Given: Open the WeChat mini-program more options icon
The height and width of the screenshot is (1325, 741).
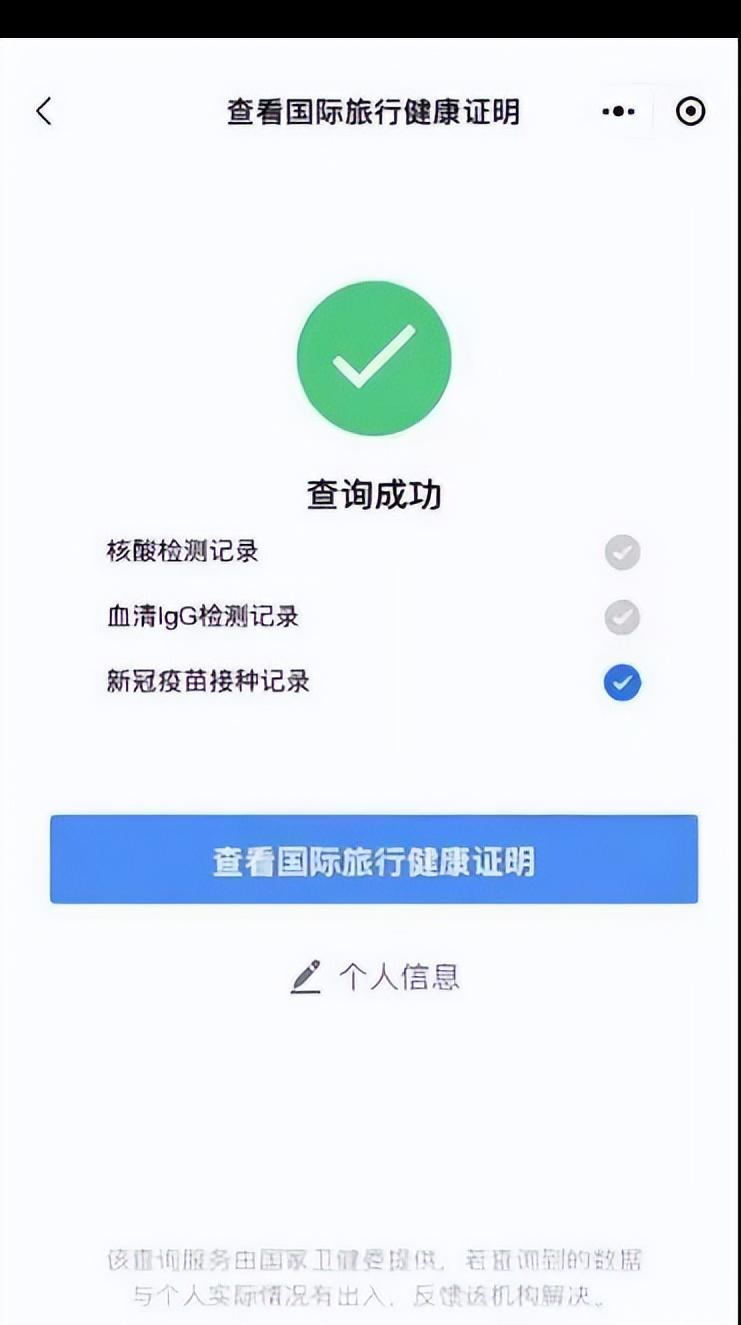Looking at the screenshot, I should tap(617, 112).
